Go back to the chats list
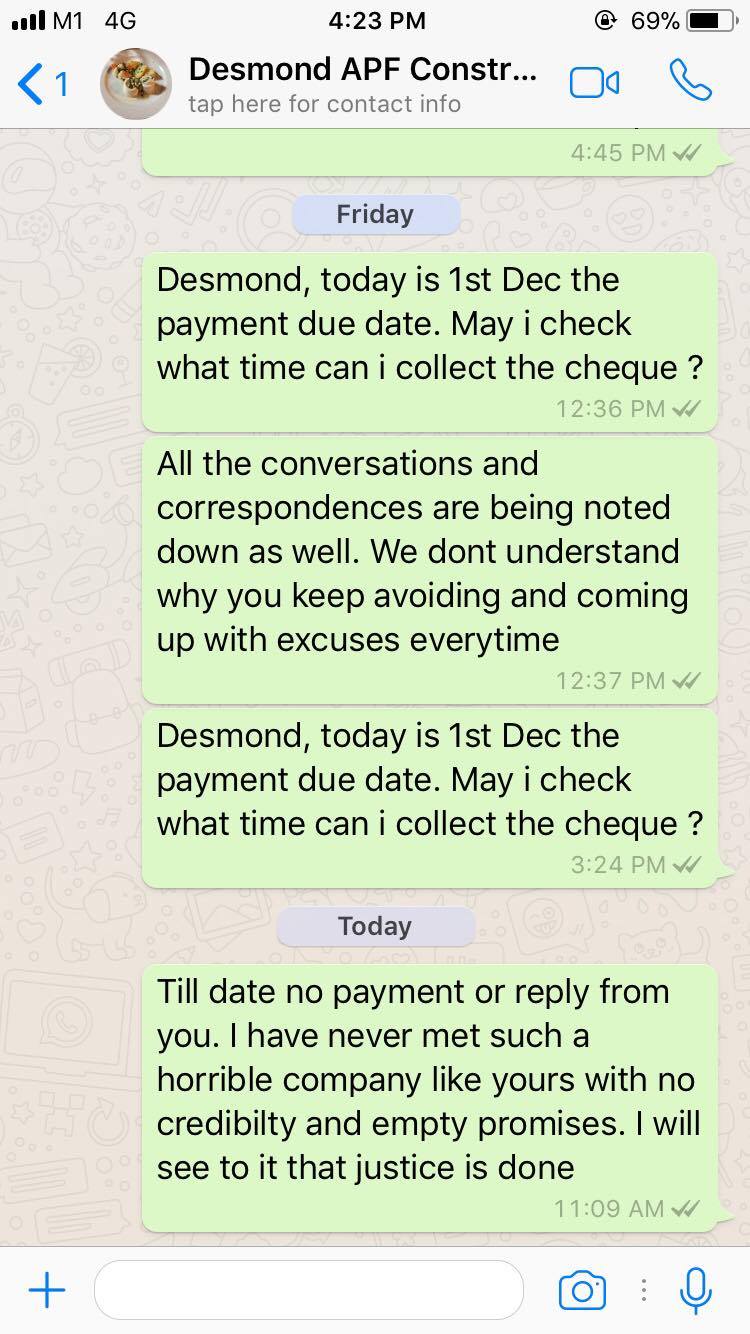750x1334 pixels. pos(42,84)
